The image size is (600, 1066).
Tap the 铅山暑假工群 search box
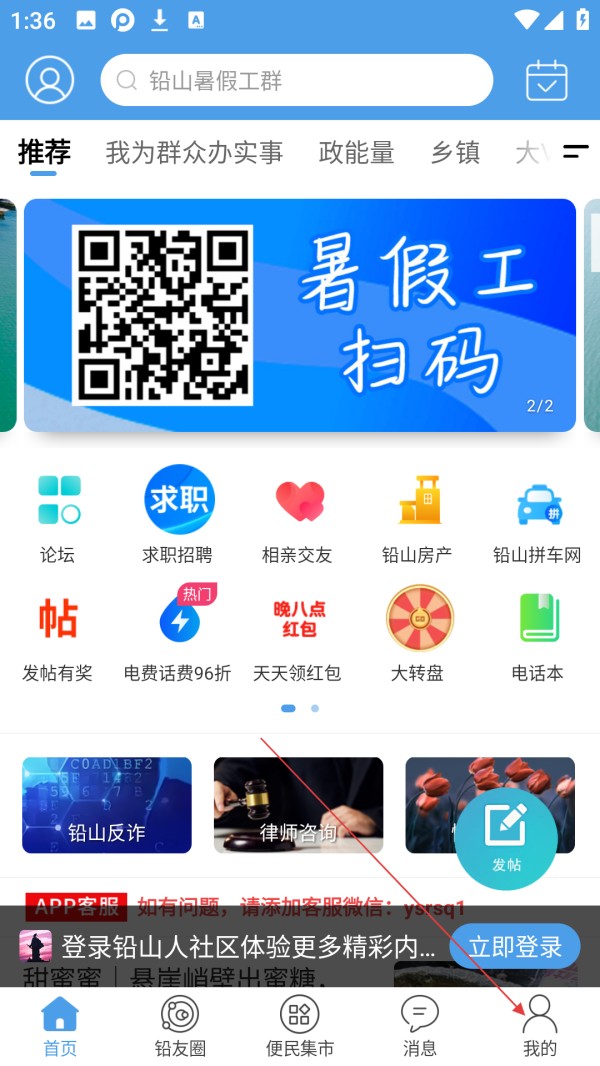click(x=297, y=80)
